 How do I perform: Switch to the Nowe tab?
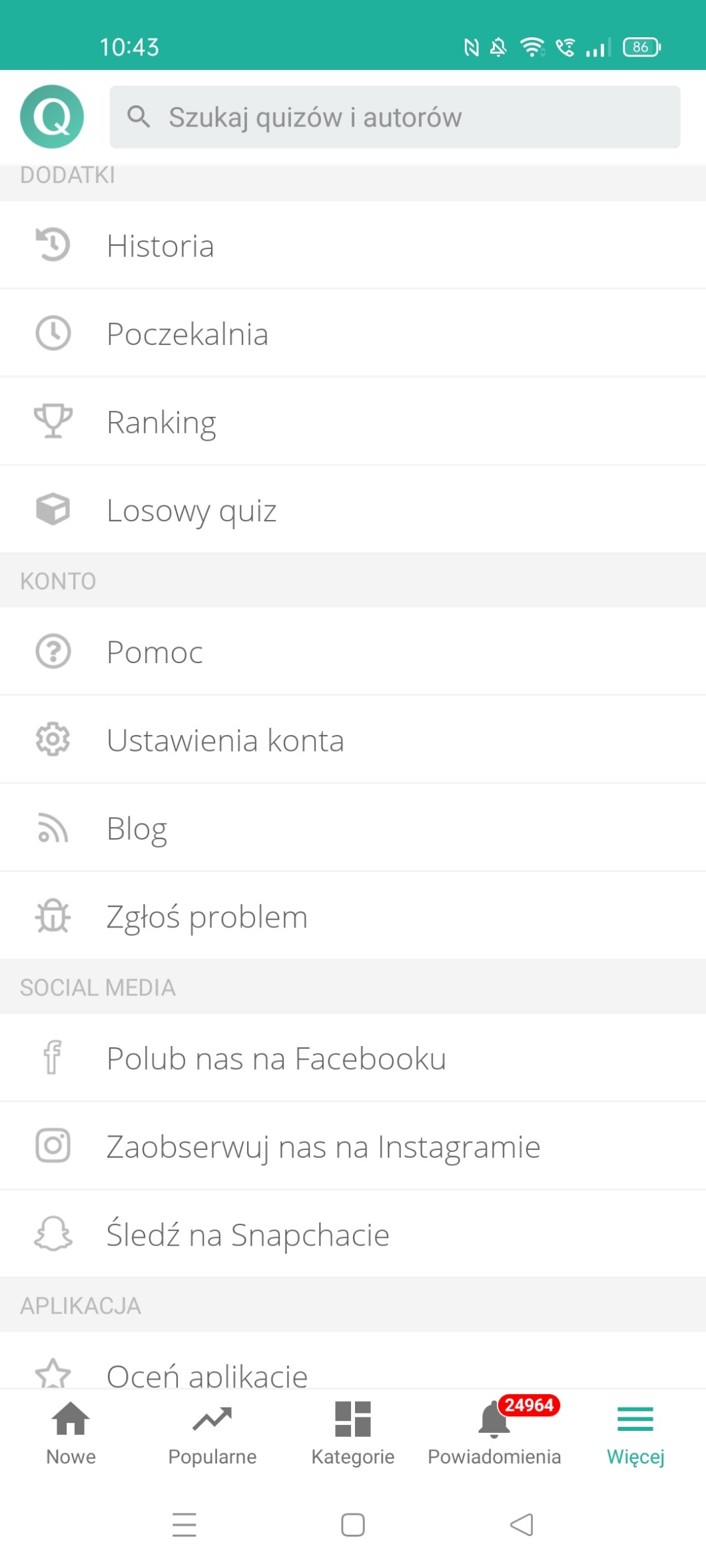tap(71, 1433)
